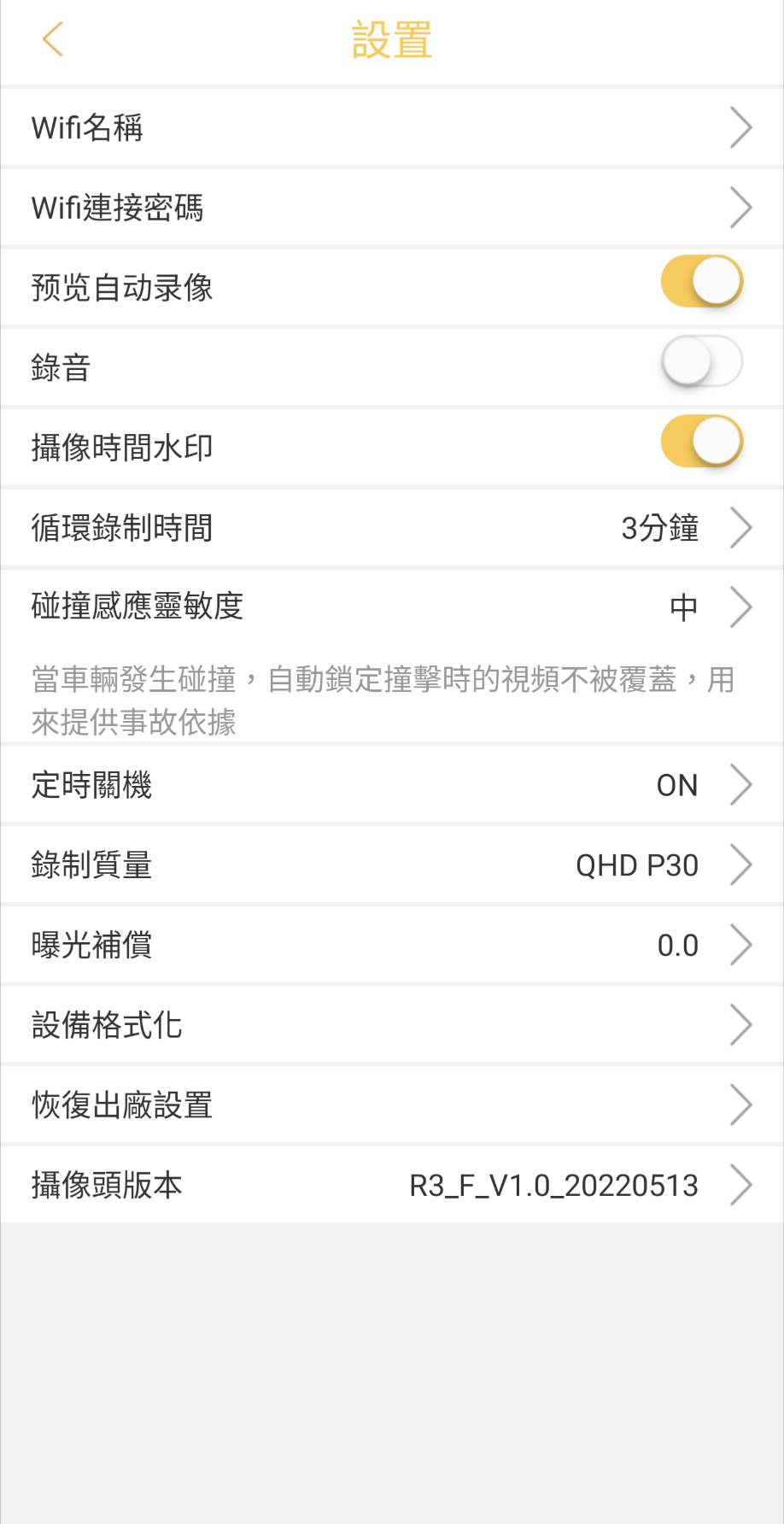View the 攝像頭版本 details
This screenshot has height=1524, width=784.
tap(392, 1185)
